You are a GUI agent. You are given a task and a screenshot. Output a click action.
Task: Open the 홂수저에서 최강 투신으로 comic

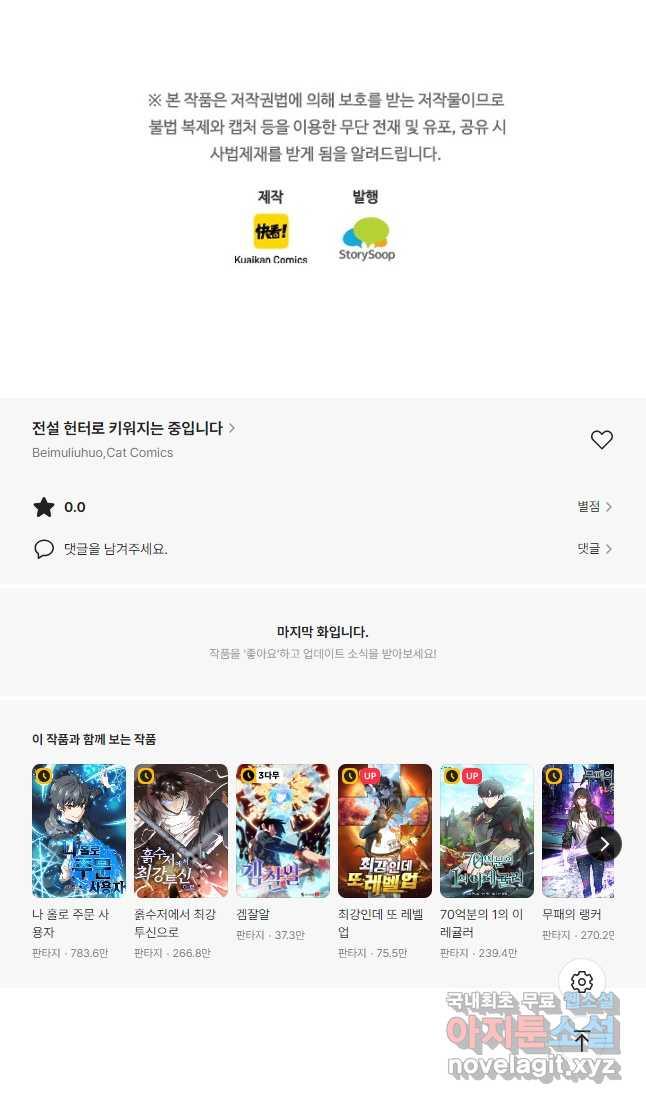(x=181, y=831)
